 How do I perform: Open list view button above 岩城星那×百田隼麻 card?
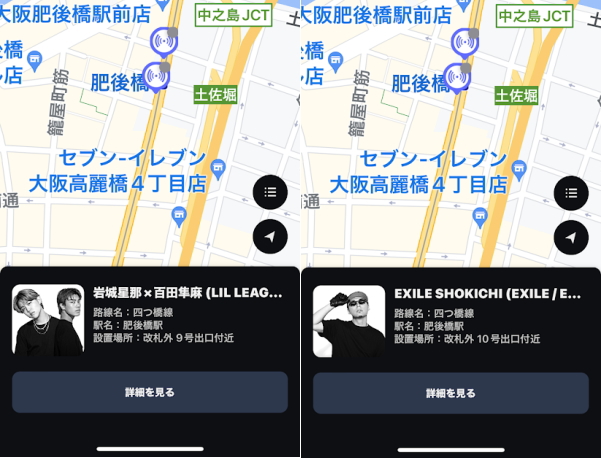click(x=270, y=192)
